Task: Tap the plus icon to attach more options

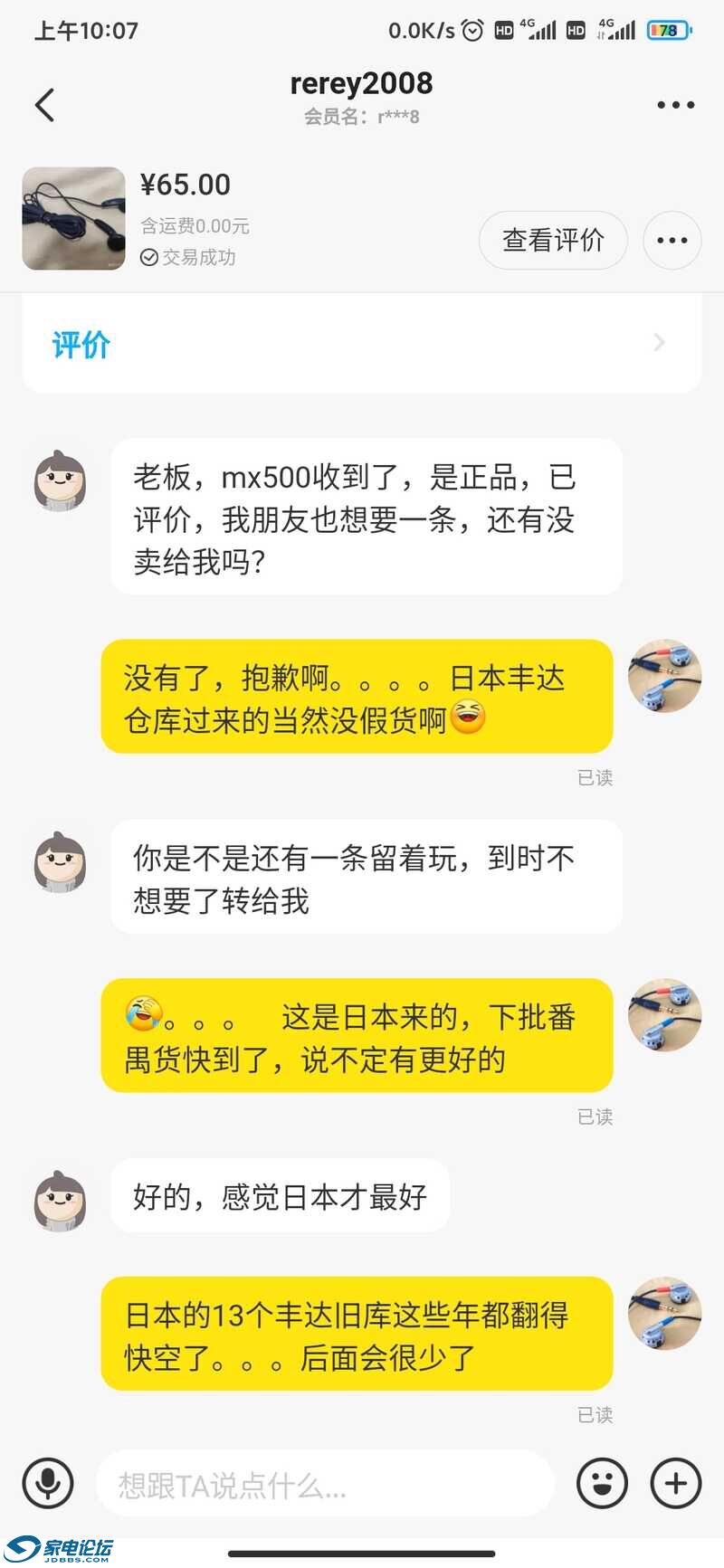Action: (x=673, y=1483)
